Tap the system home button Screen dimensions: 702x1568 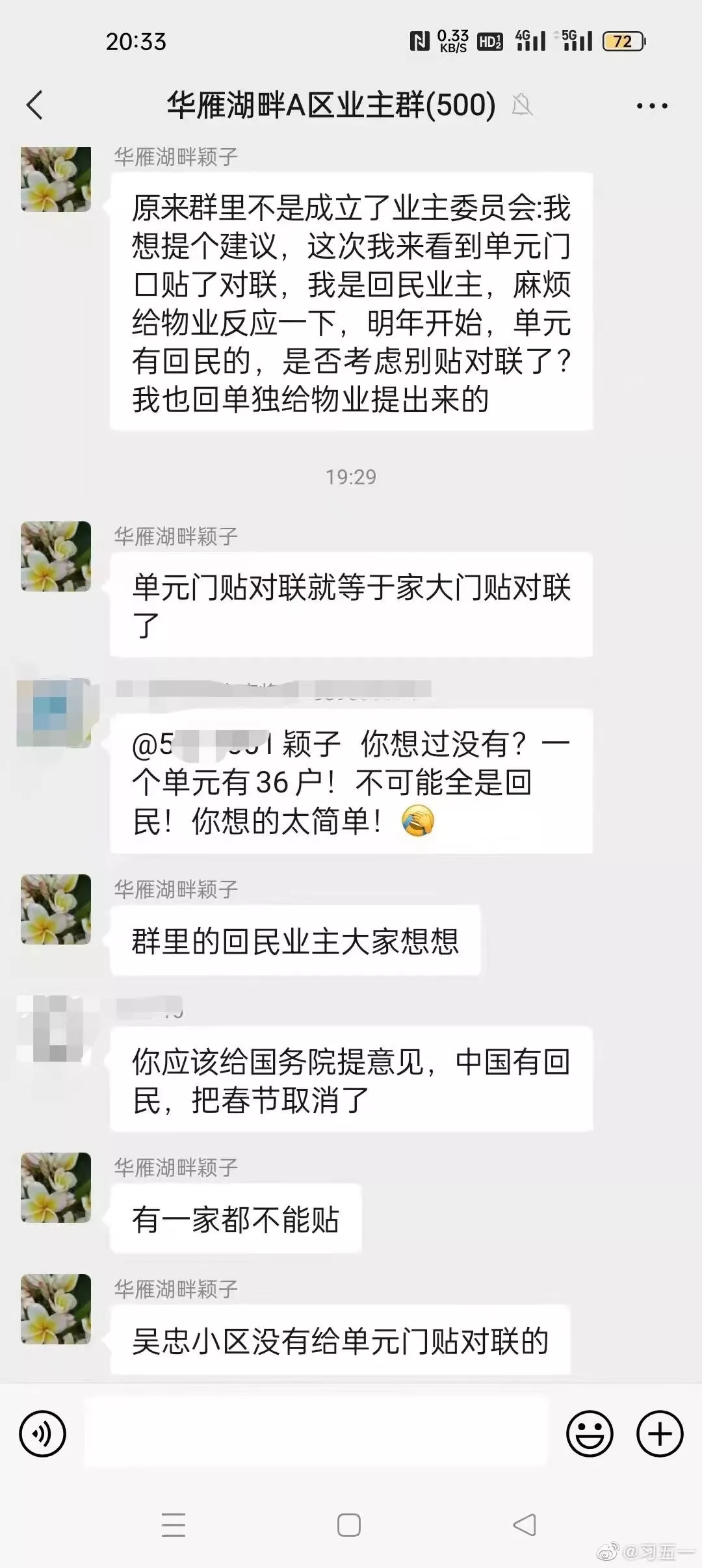[x=349, y=1525]
